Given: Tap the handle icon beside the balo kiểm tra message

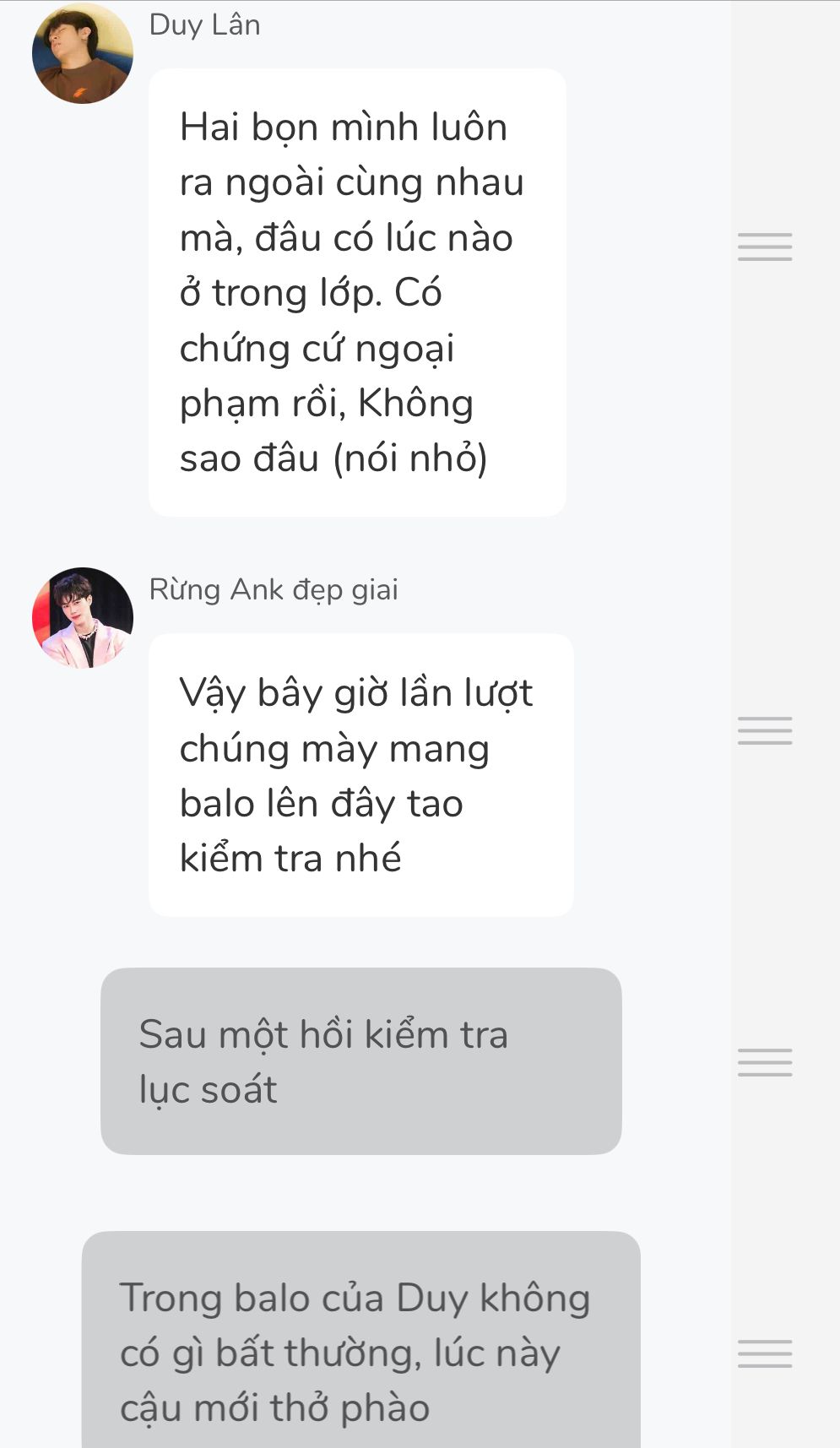Looking at the screenshot, I should [765, 730].
